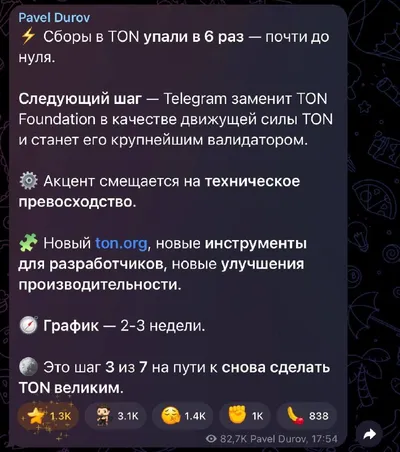Tap the banana reaction with 838
The width and height of the screenshot is (400, 452).
coord(307,416)
